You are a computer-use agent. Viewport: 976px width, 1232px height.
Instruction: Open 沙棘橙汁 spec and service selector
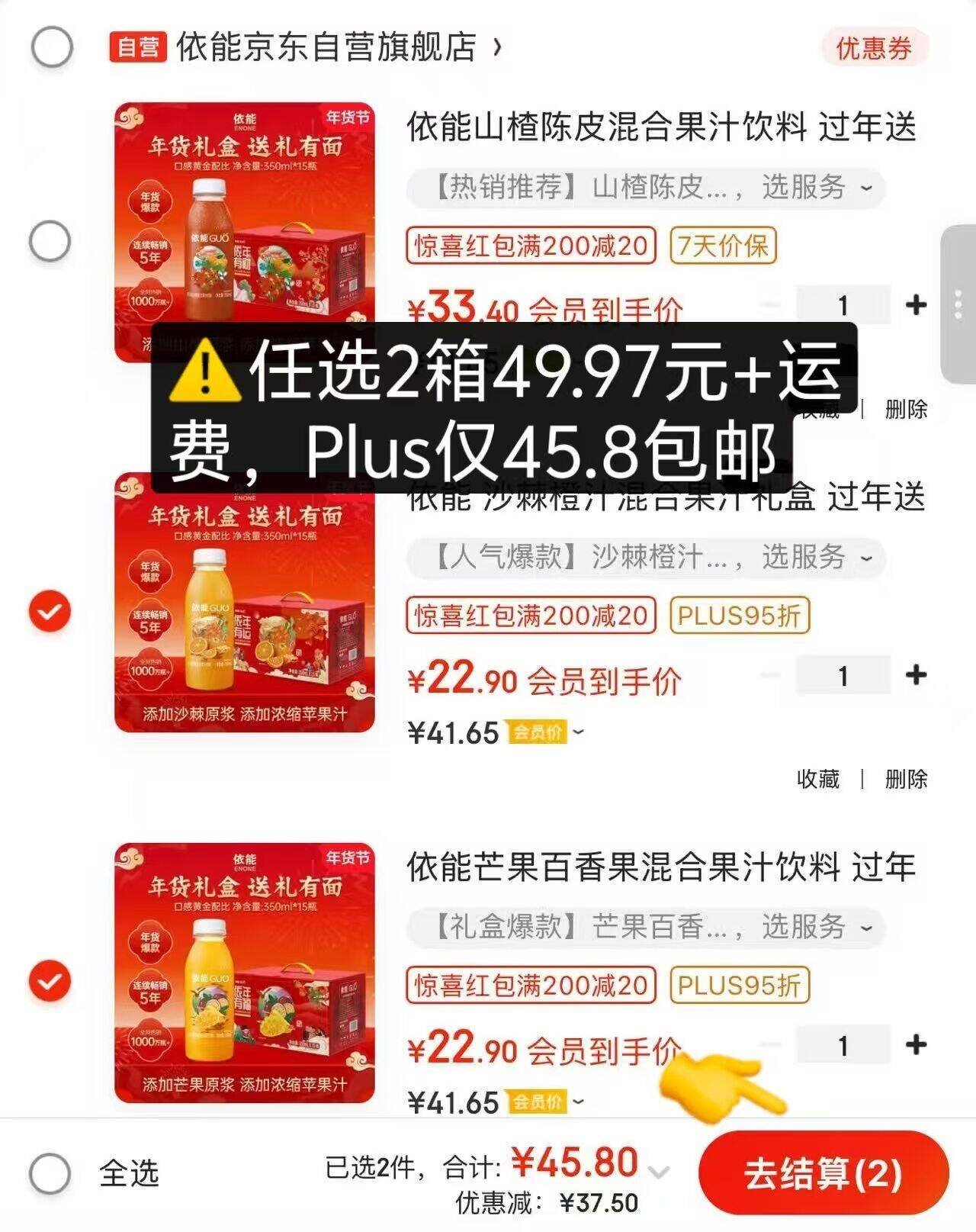pyautogui.click(x=646, y=557)
